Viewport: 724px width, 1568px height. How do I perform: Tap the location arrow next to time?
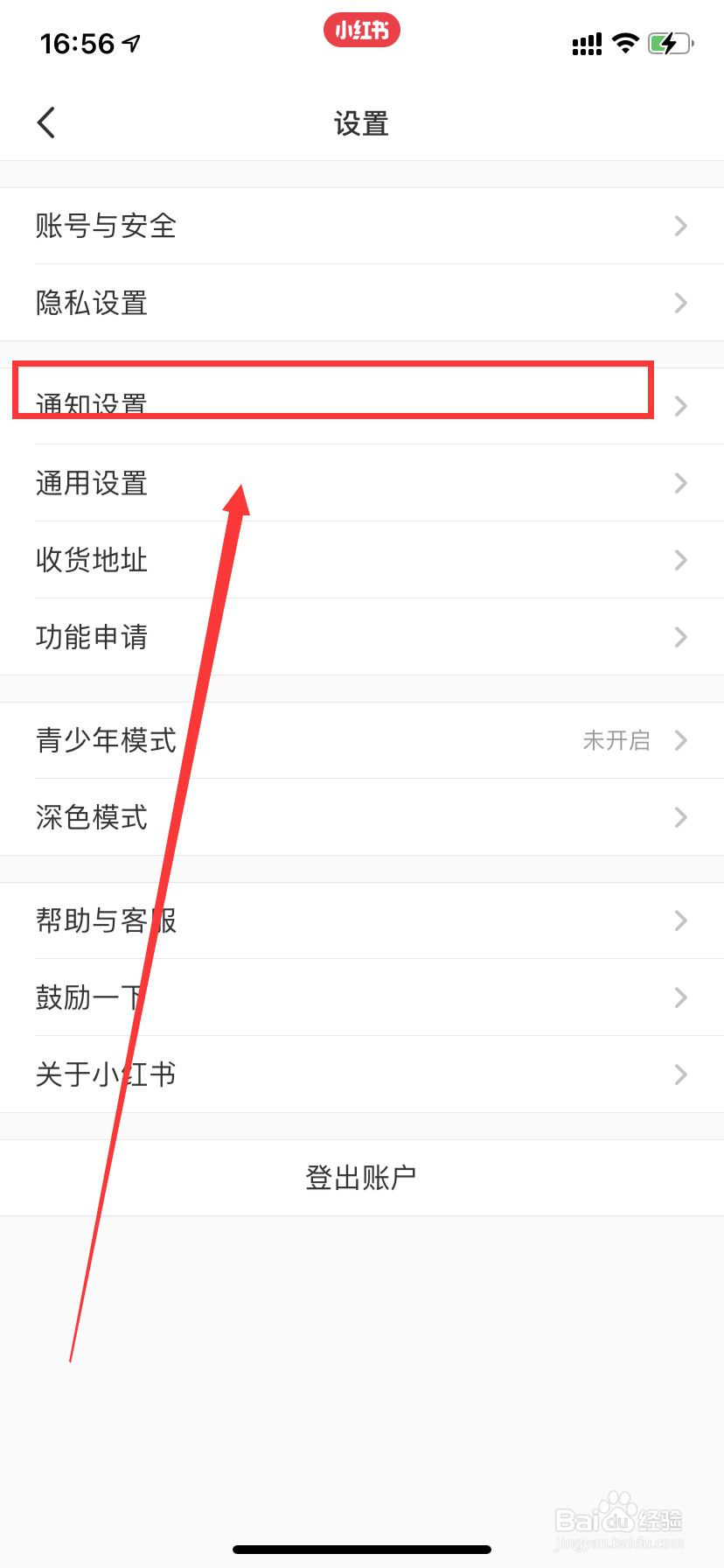coord(131,42)
